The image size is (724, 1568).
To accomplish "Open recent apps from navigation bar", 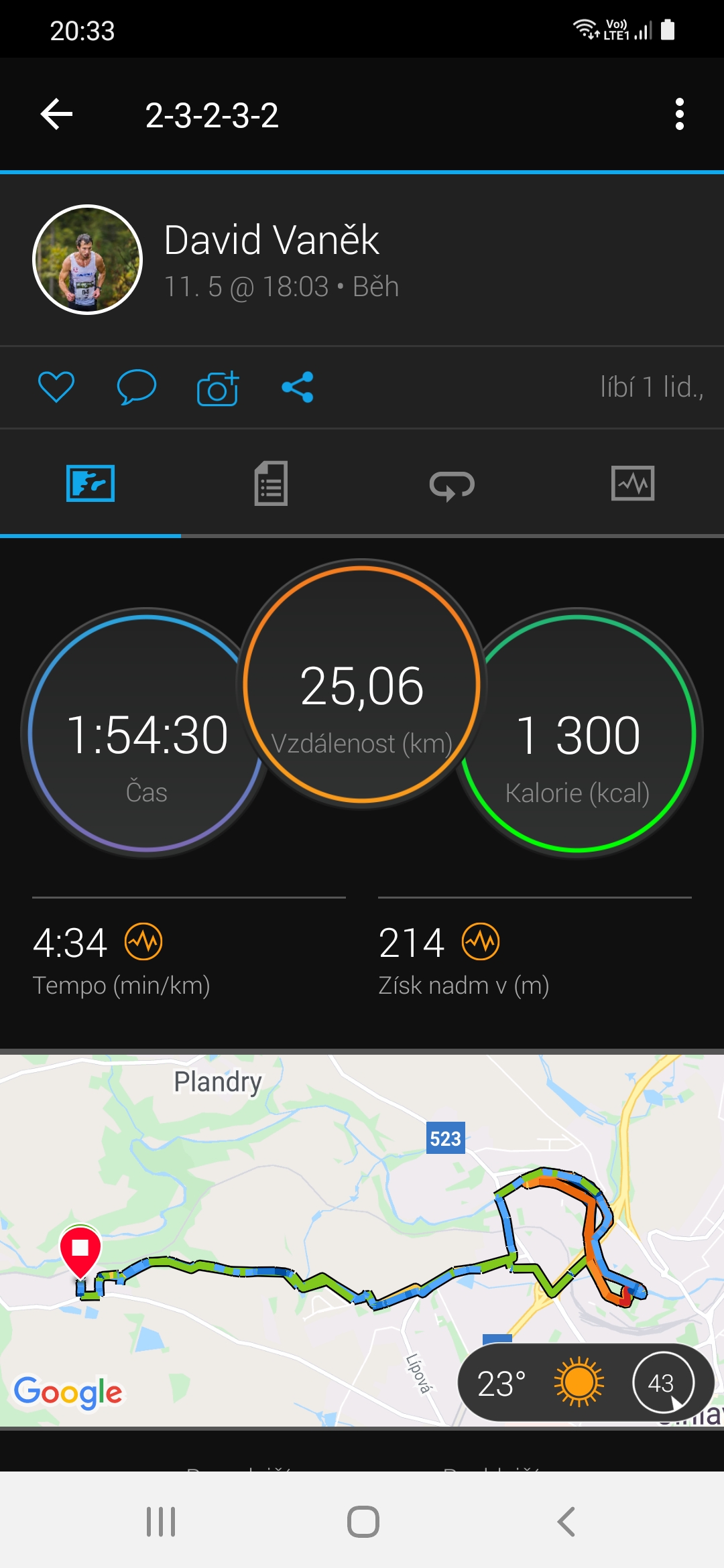I will coord(161,1521).
